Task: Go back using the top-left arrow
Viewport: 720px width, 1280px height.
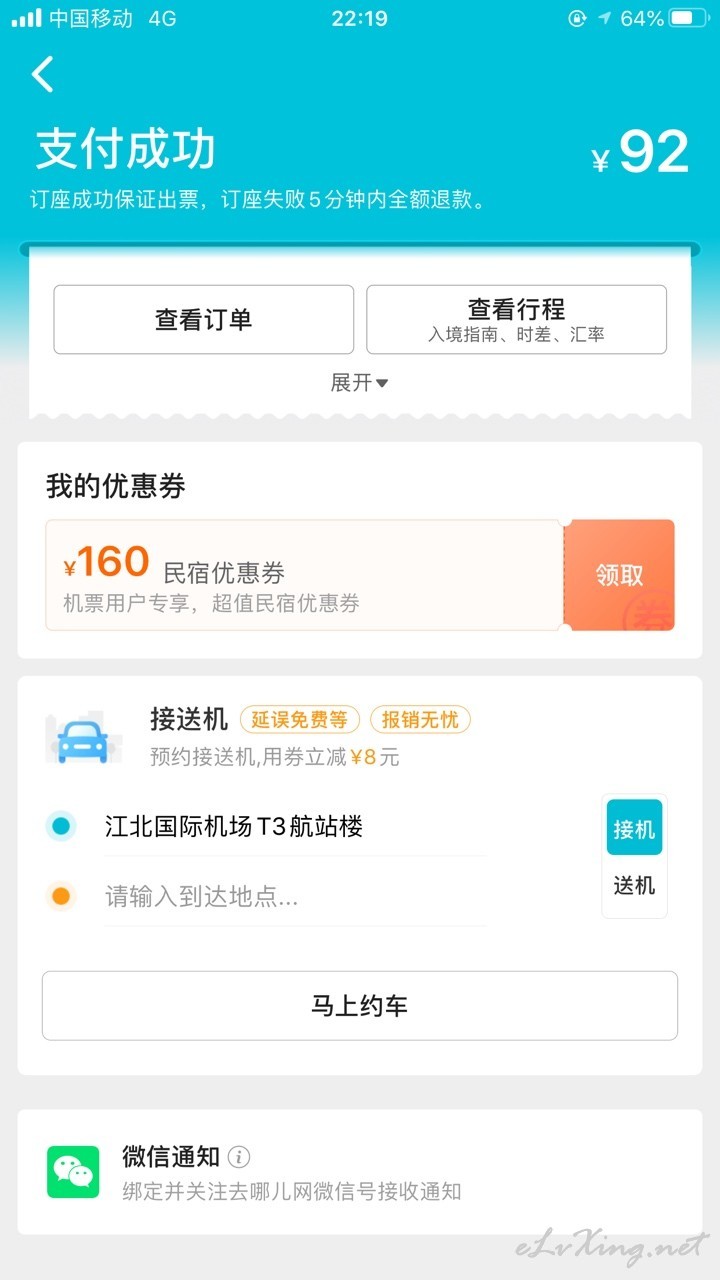Action: pyautogui.click(x=42, y=75)
